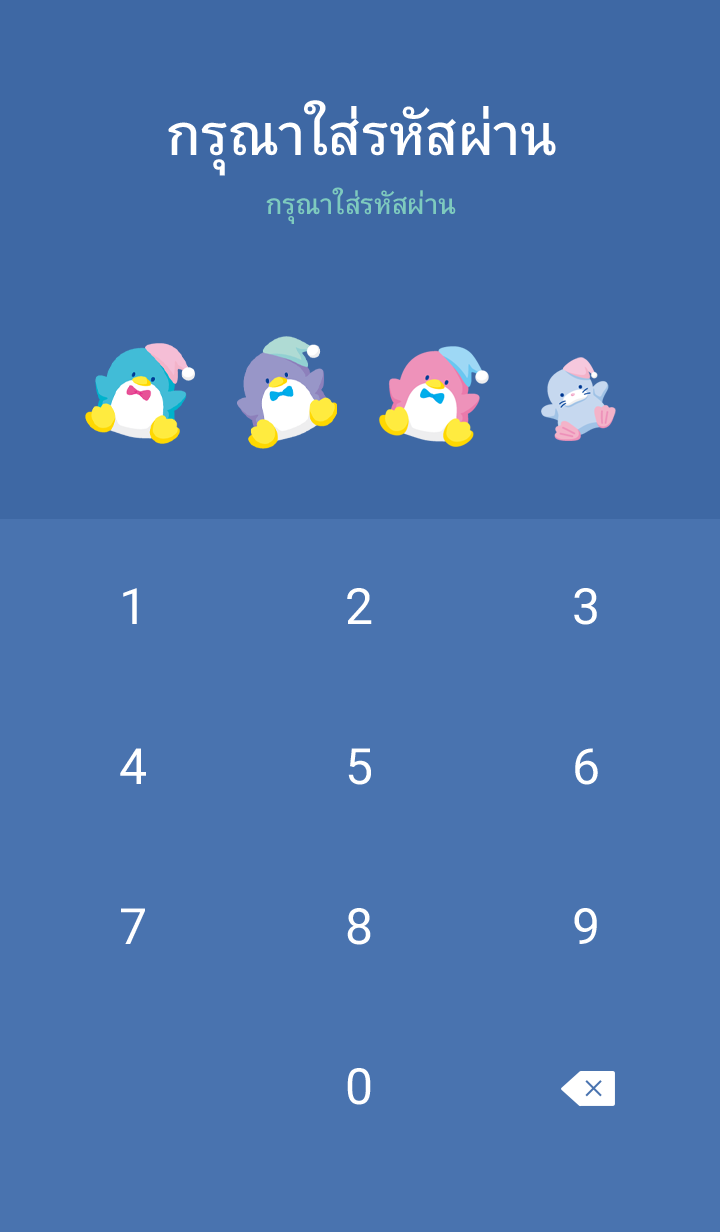The image size is (720, 1232).
Task: Tap number 2 on the passcode keypad
Action: tap(359, 607)
